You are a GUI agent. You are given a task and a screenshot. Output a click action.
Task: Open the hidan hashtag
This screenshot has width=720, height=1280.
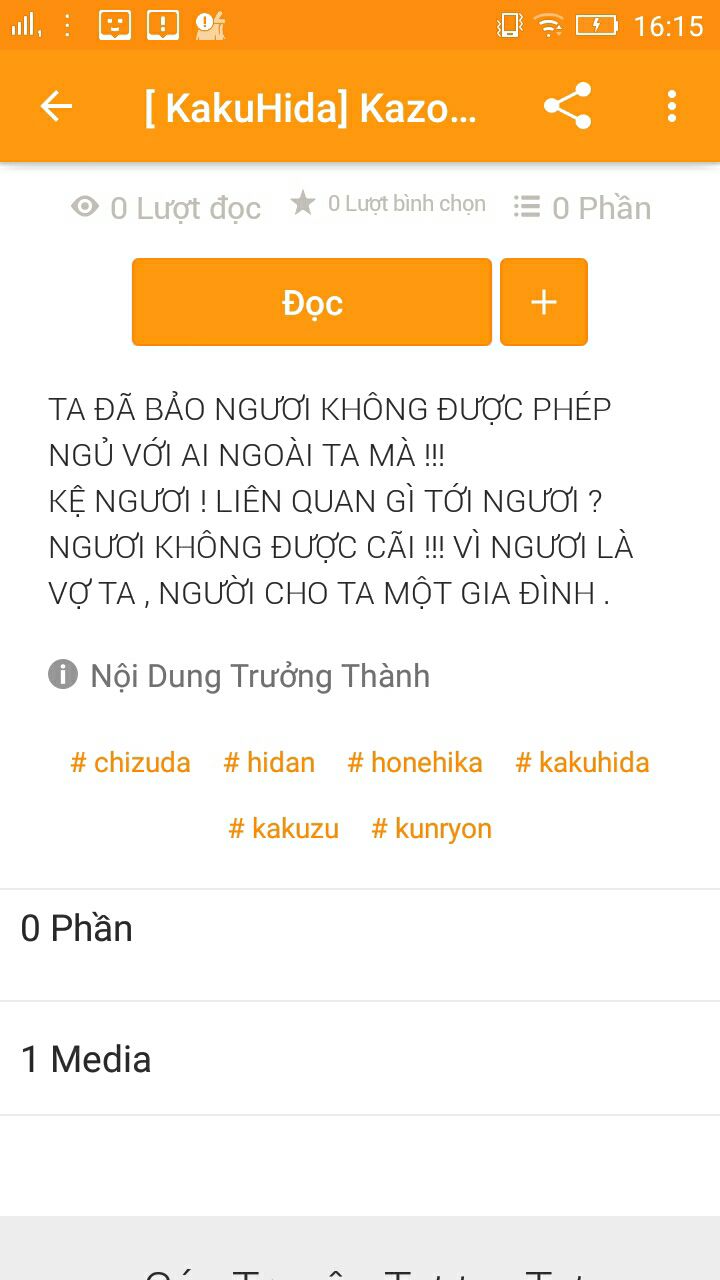click(269, 763)
